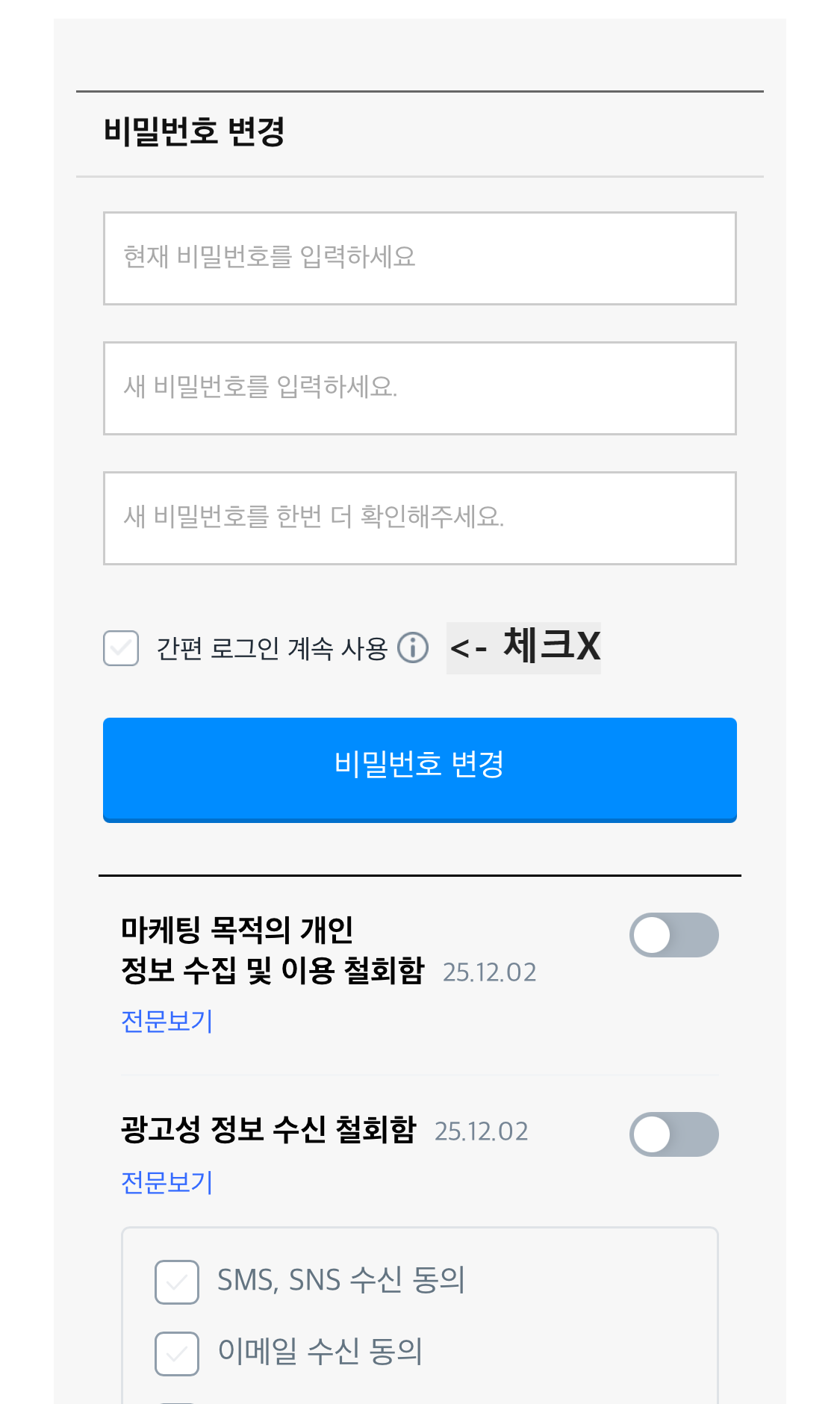Click the 새 비밀번호 확인 input field
This screenshot has width=840, height=1404.
tap(420, 518)
